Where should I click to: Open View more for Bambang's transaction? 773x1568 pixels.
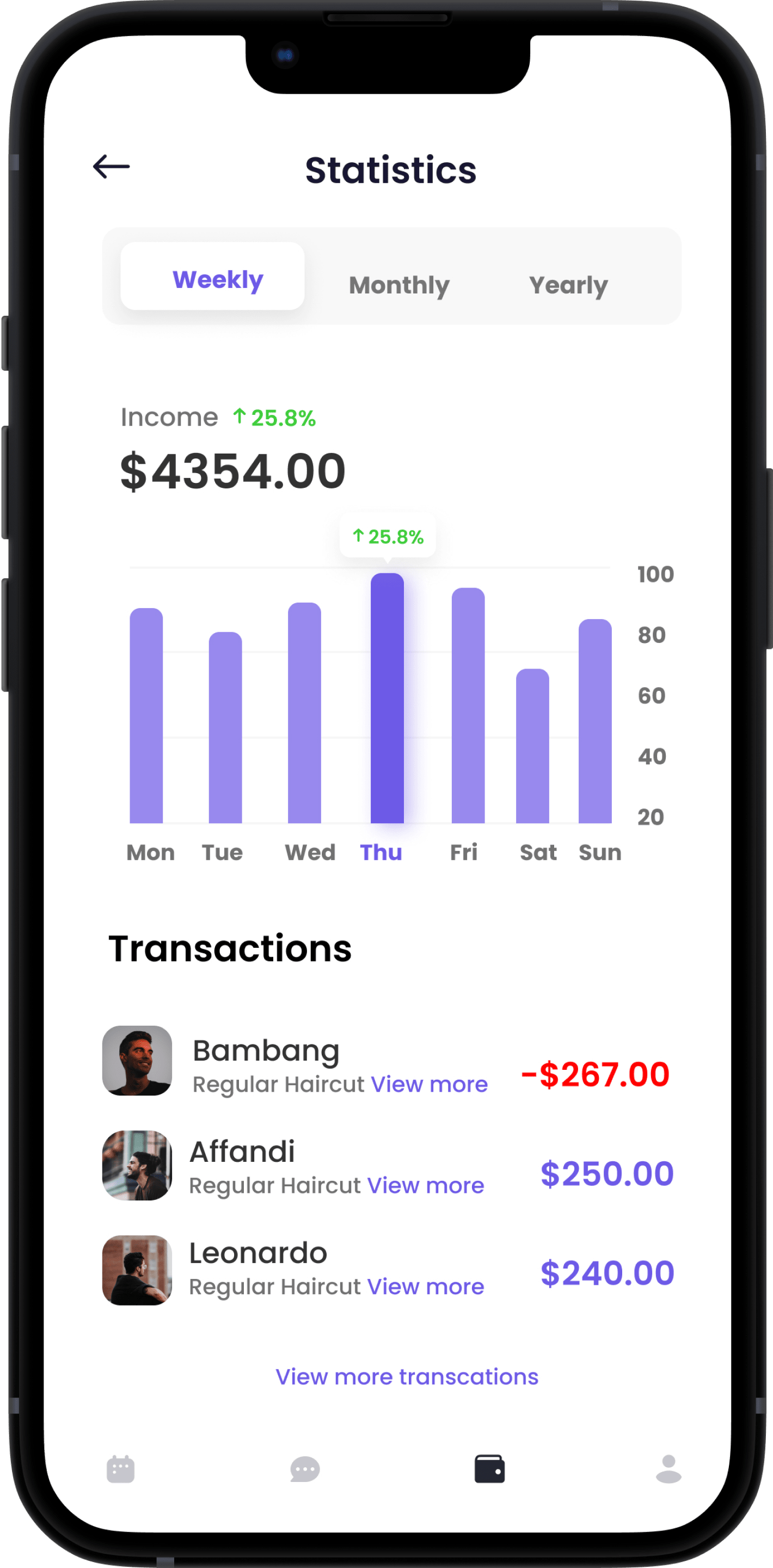tap(429, 1084)
